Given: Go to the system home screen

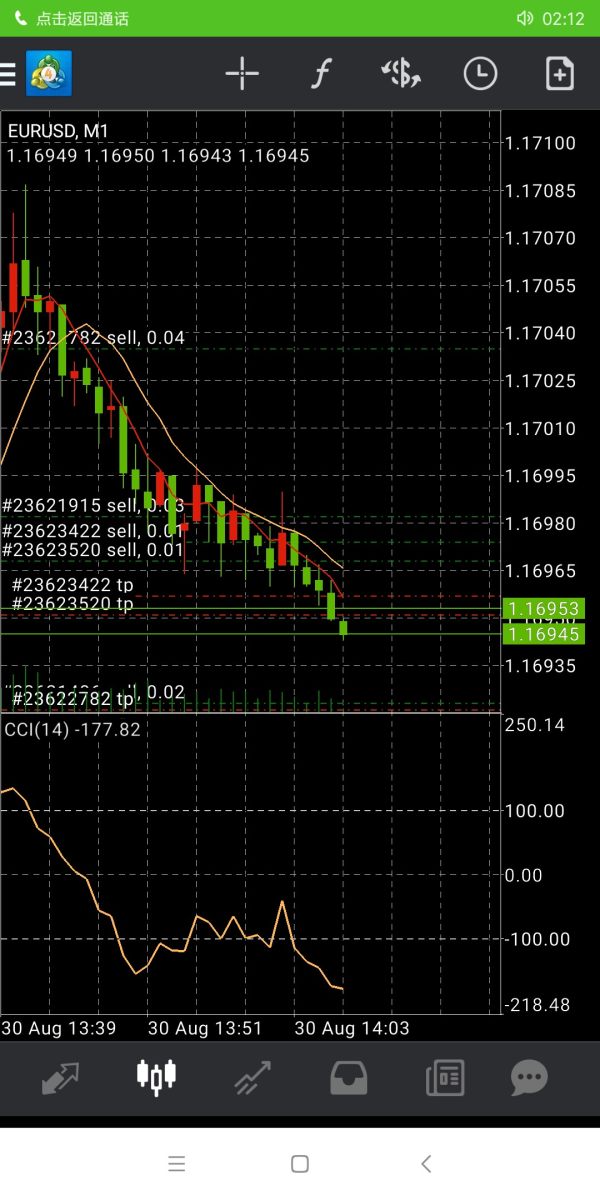Looking at the screenshot, I should [299, 1163].
